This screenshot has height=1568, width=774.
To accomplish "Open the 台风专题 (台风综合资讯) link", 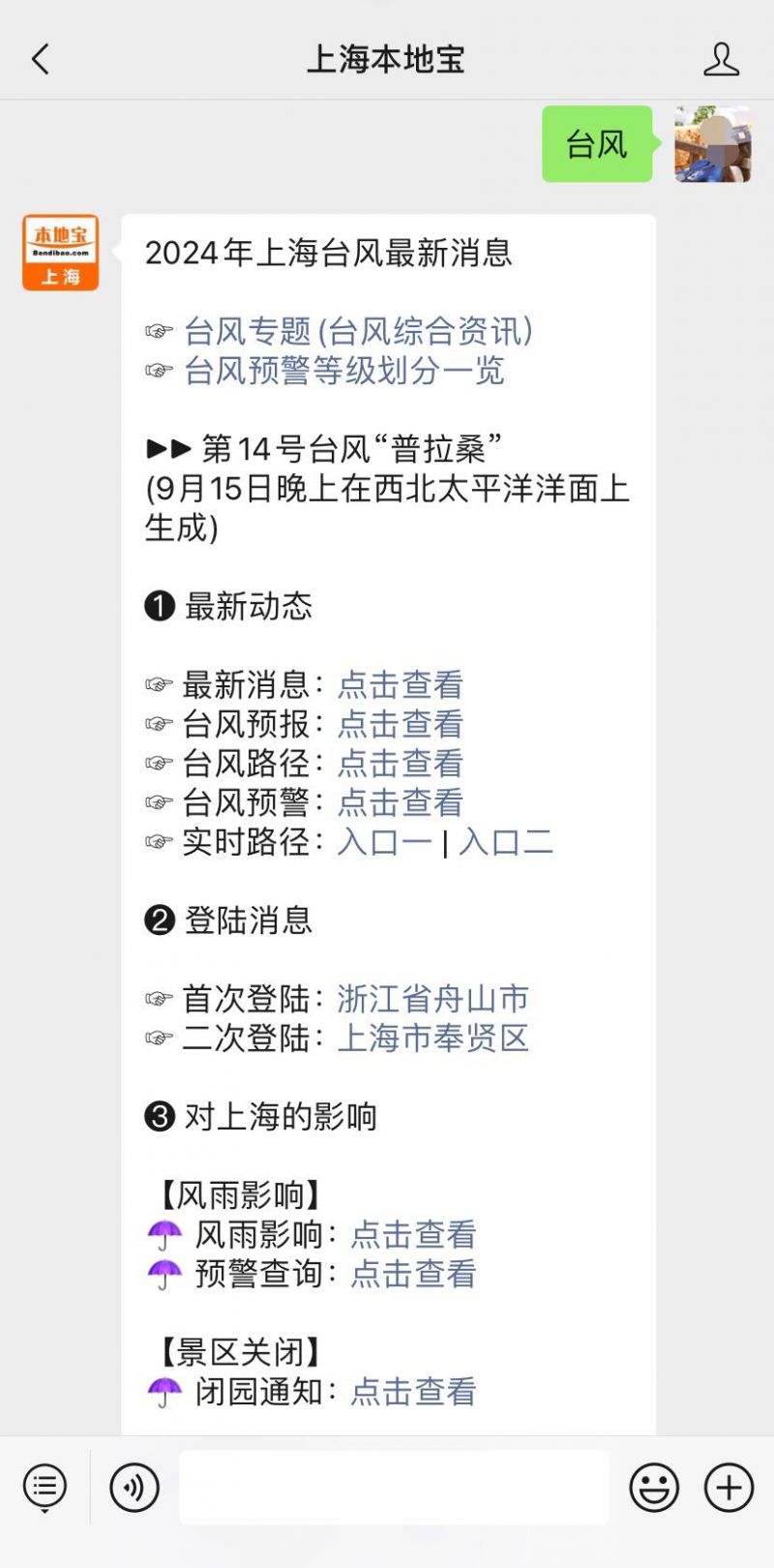I will point(359,331).
